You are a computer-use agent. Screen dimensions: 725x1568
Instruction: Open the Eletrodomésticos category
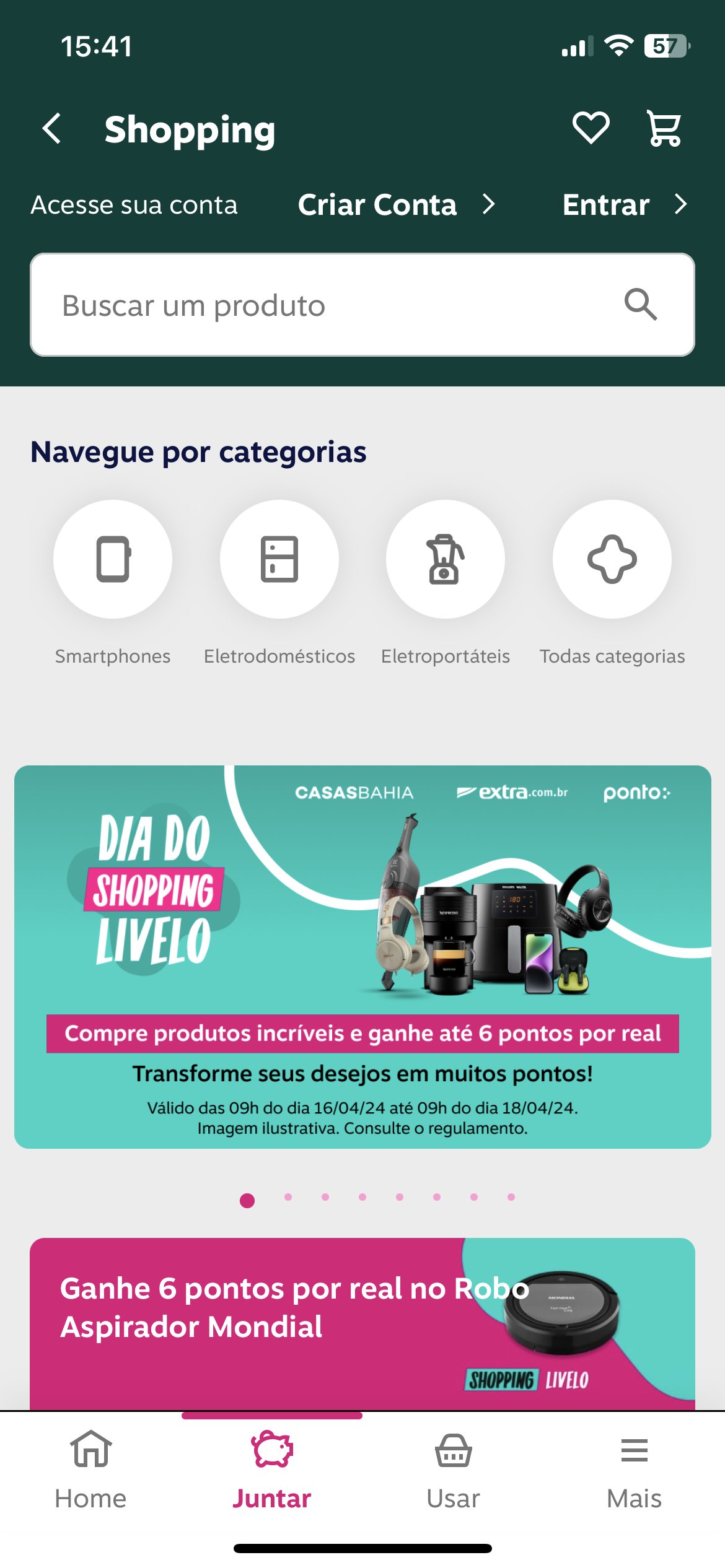[279, 559]
